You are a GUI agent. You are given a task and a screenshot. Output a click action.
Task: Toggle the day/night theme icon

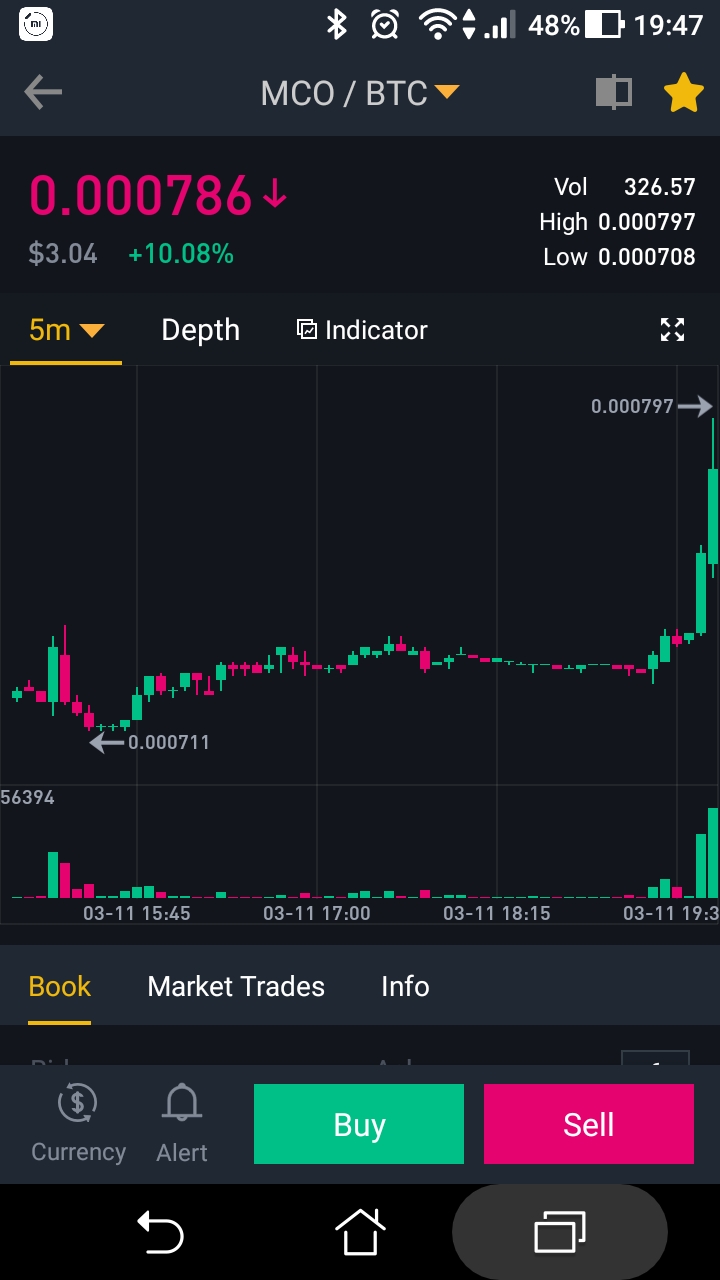coord(614,93)
